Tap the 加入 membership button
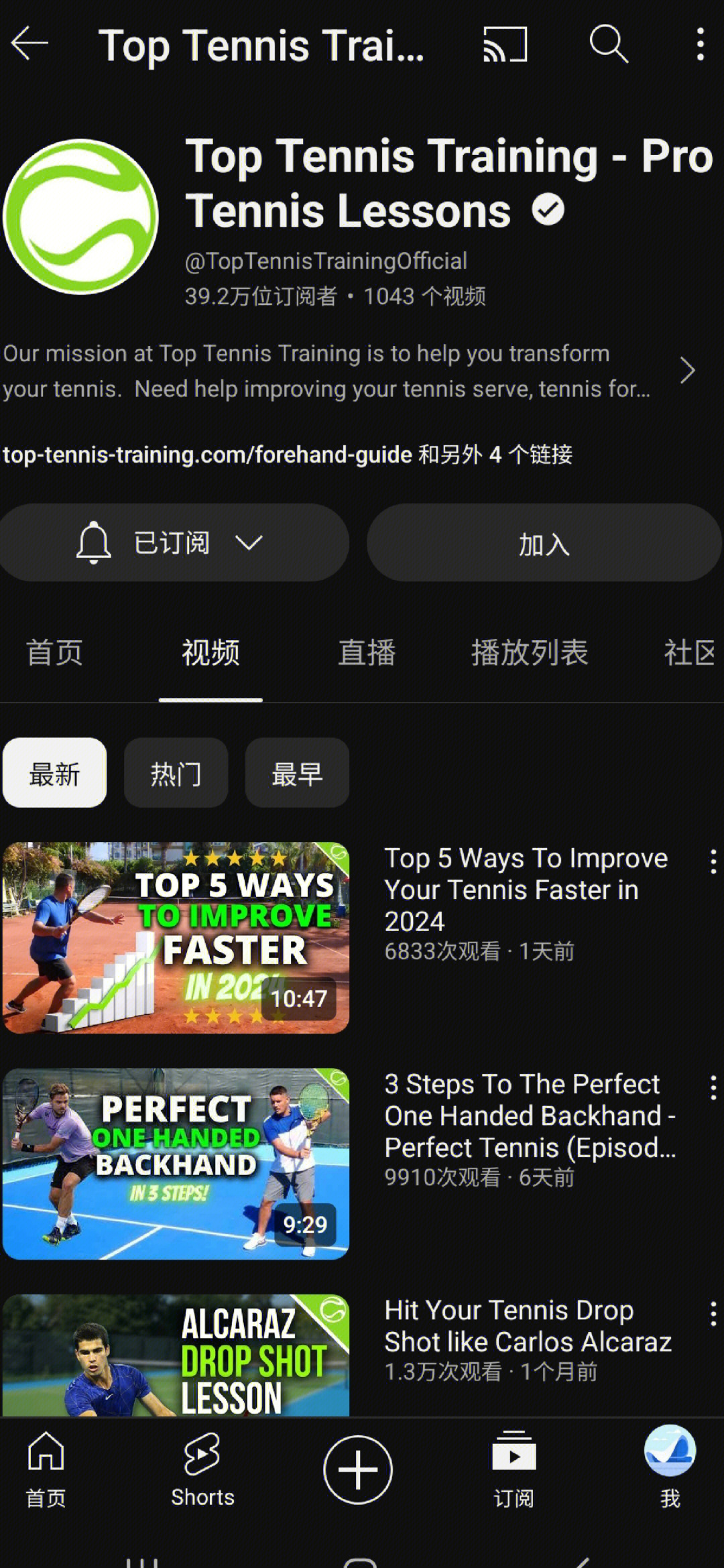This screenshot has width=724, height=1568. [544, 543]
